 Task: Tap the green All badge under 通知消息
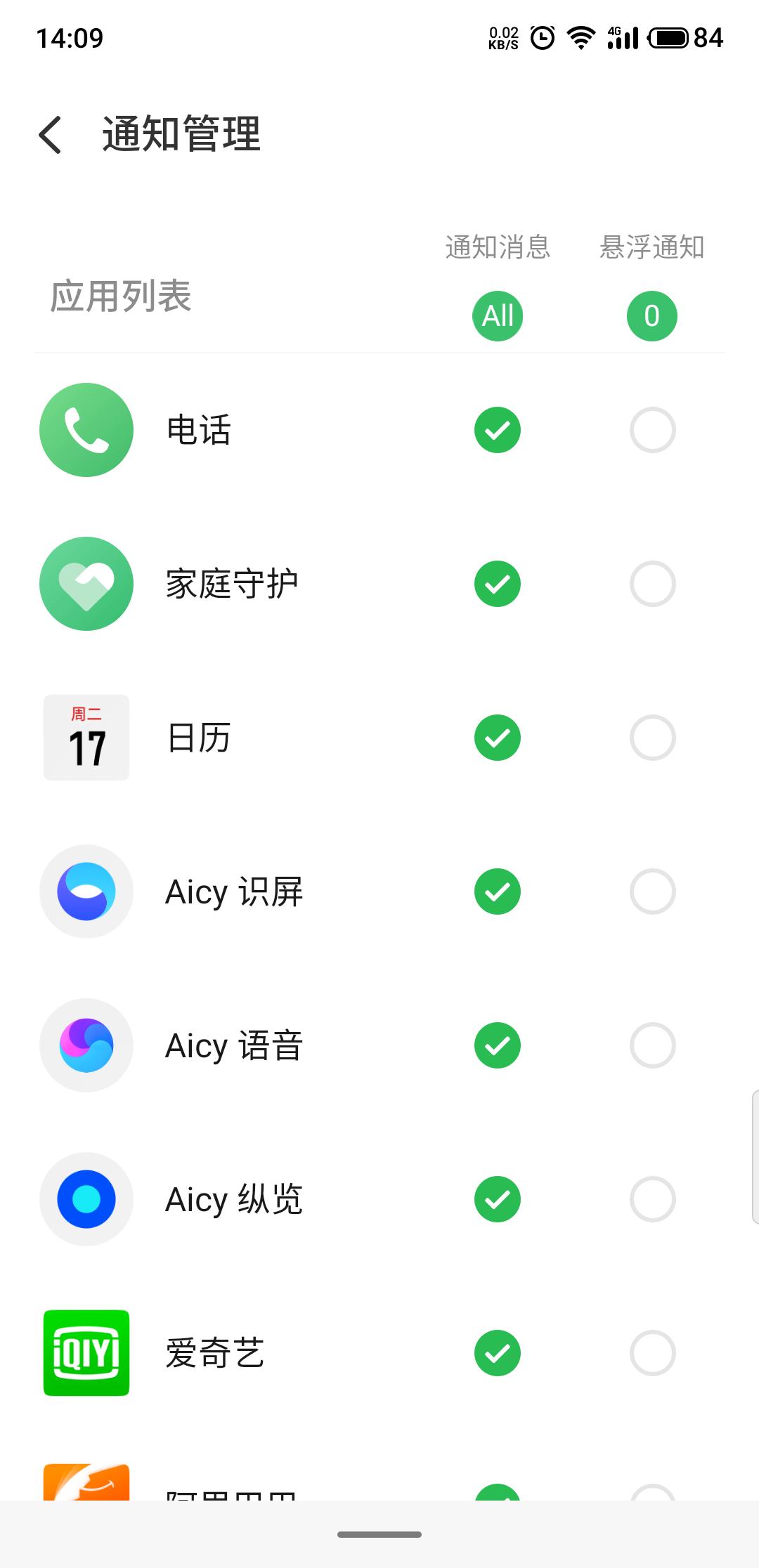click(x=498, y=316)
